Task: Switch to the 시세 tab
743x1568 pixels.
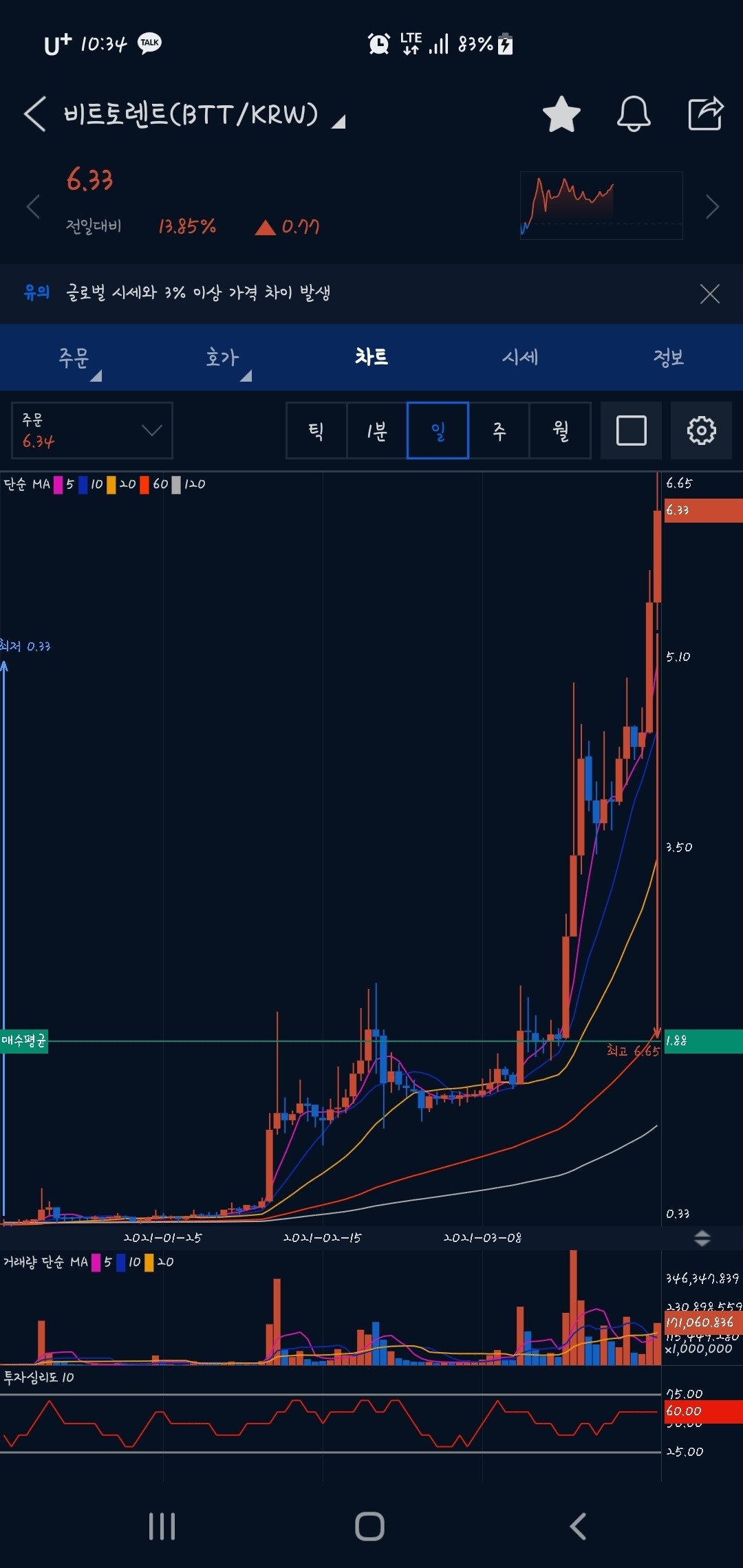Action: pos(520,358)
